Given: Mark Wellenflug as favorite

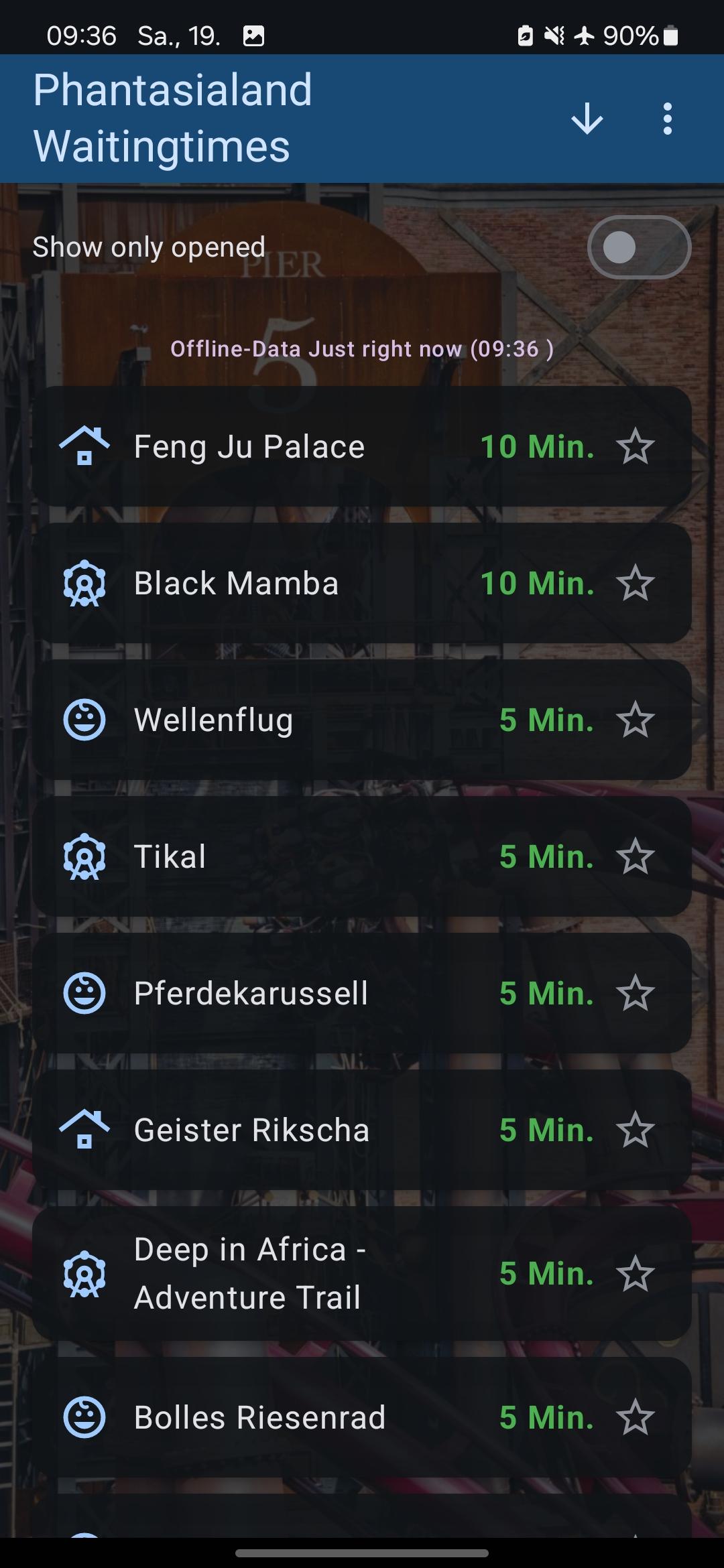Looking at the screenshot, I should [635, 720].
